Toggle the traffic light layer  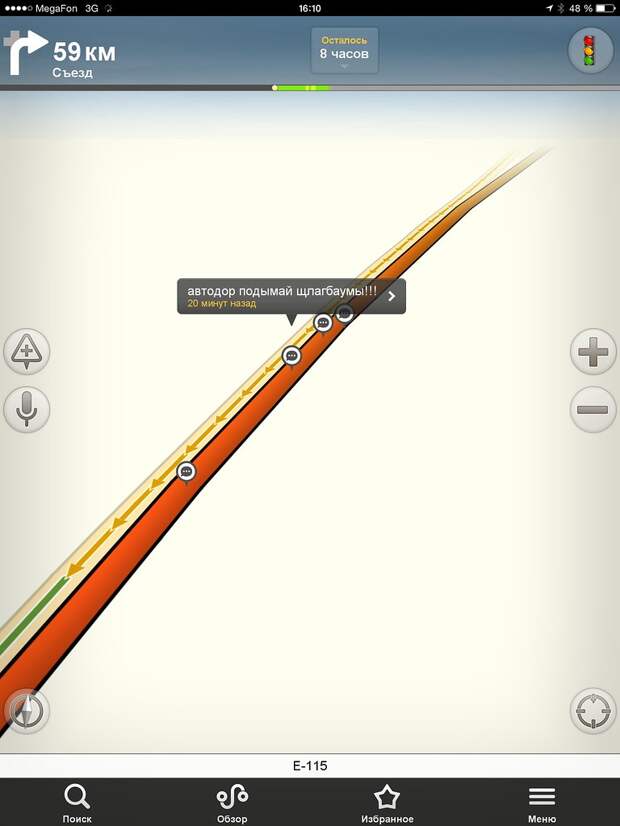pyautogui.click(x=590, y=50)
